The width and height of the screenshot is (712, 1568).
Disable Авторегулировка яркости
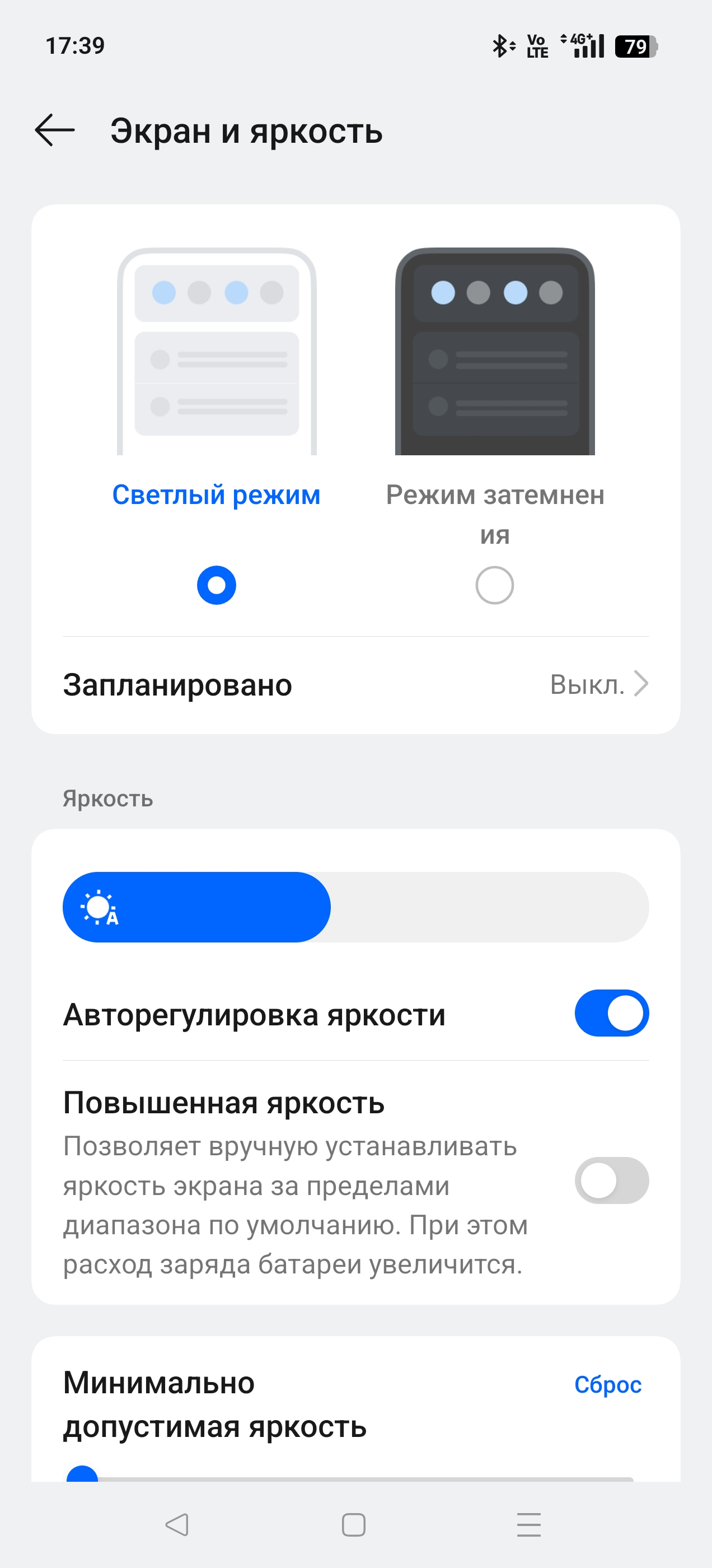[x=612, y=1013]
